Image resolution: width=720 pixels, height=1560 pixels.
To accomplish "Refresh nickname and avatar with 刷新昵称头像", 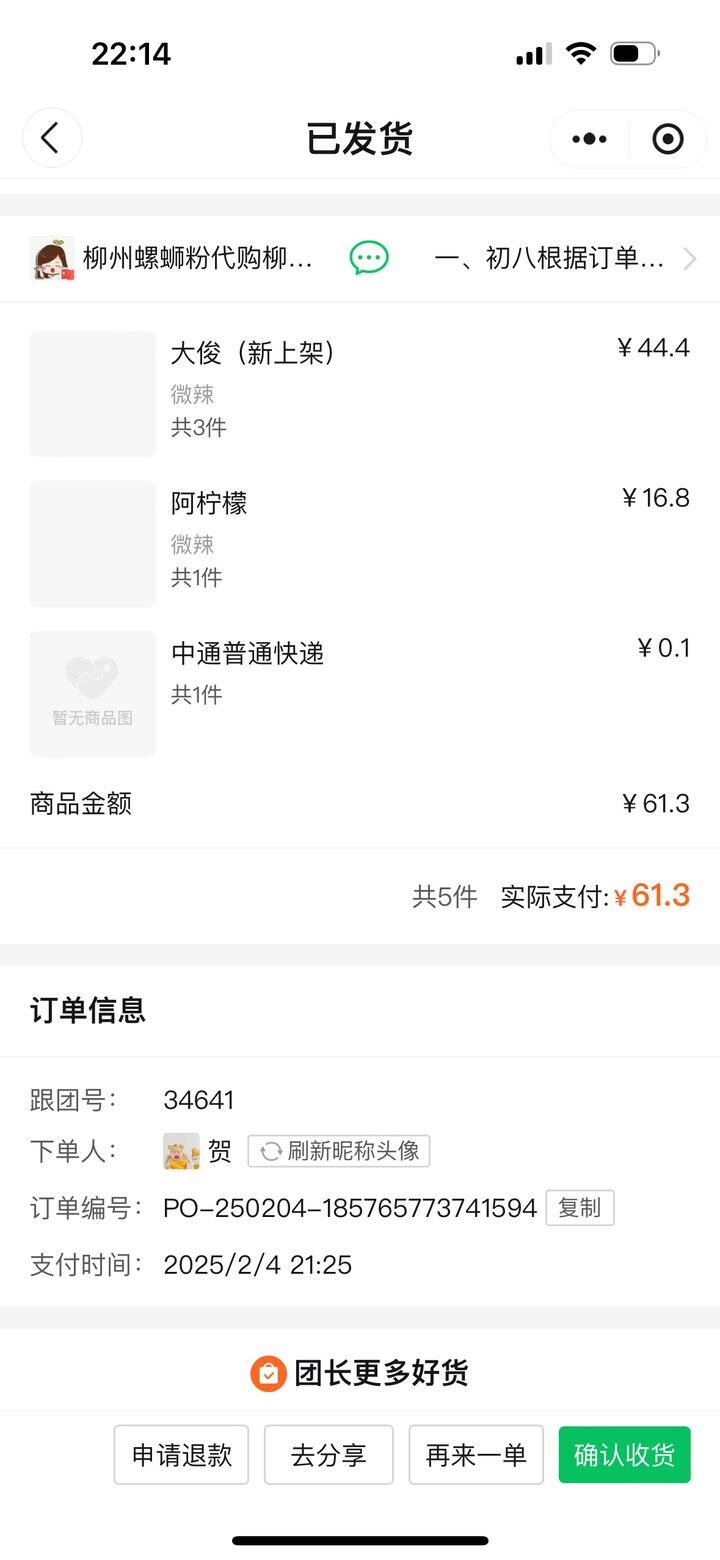I will click(339, 1151).
